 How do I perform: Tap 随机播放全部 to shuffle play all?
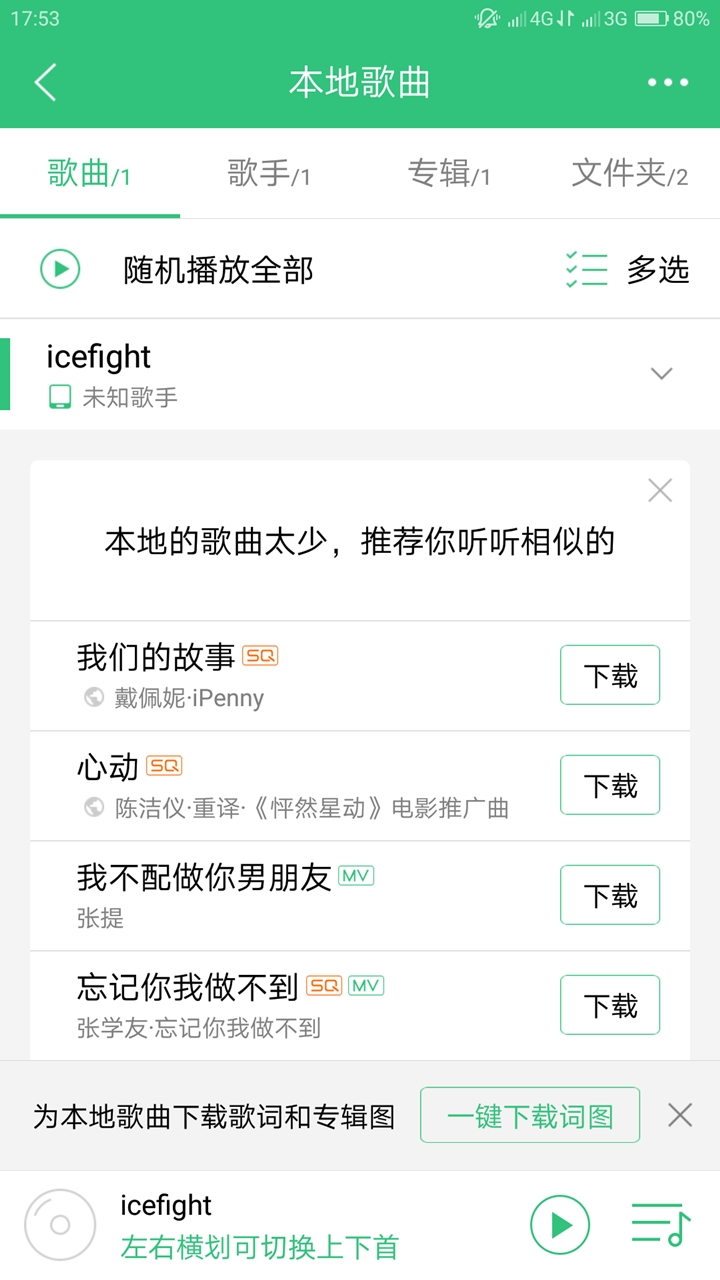217,270
